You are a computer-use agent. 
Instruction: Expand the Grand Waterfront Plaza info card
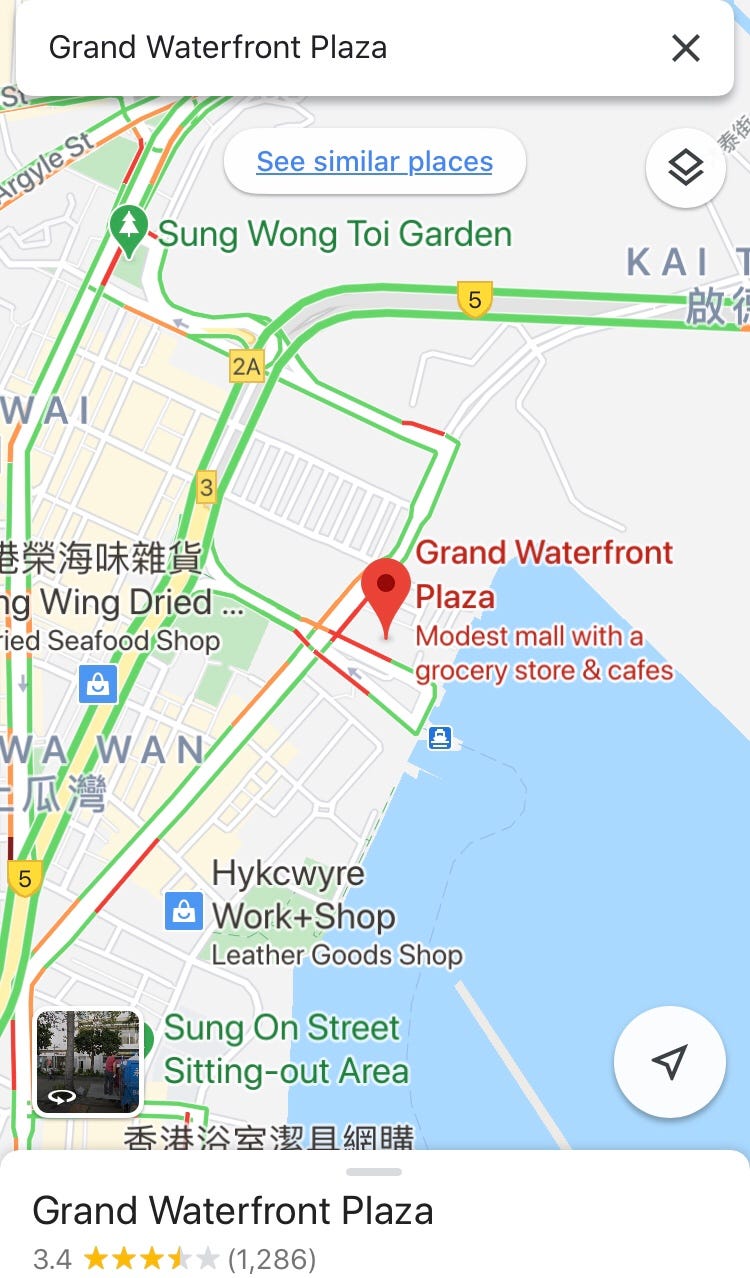[x=375, y=1214]
